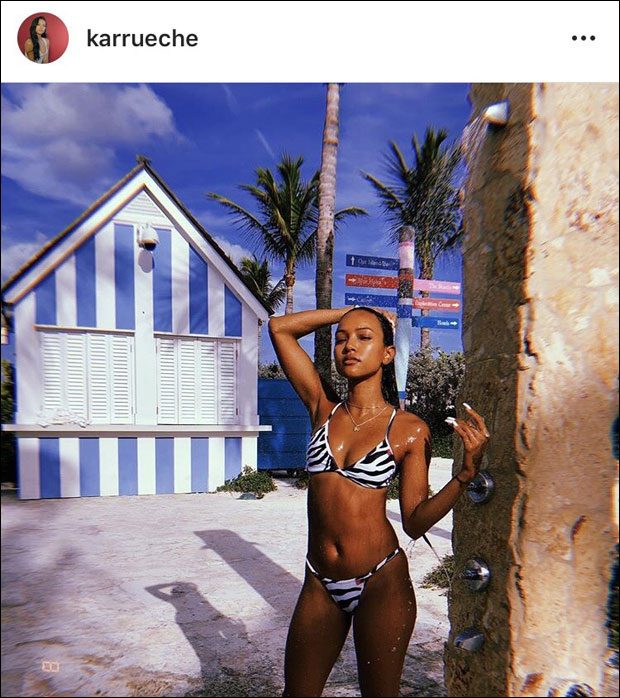Open the post's three-dot options menu

[x=583, y=39]
